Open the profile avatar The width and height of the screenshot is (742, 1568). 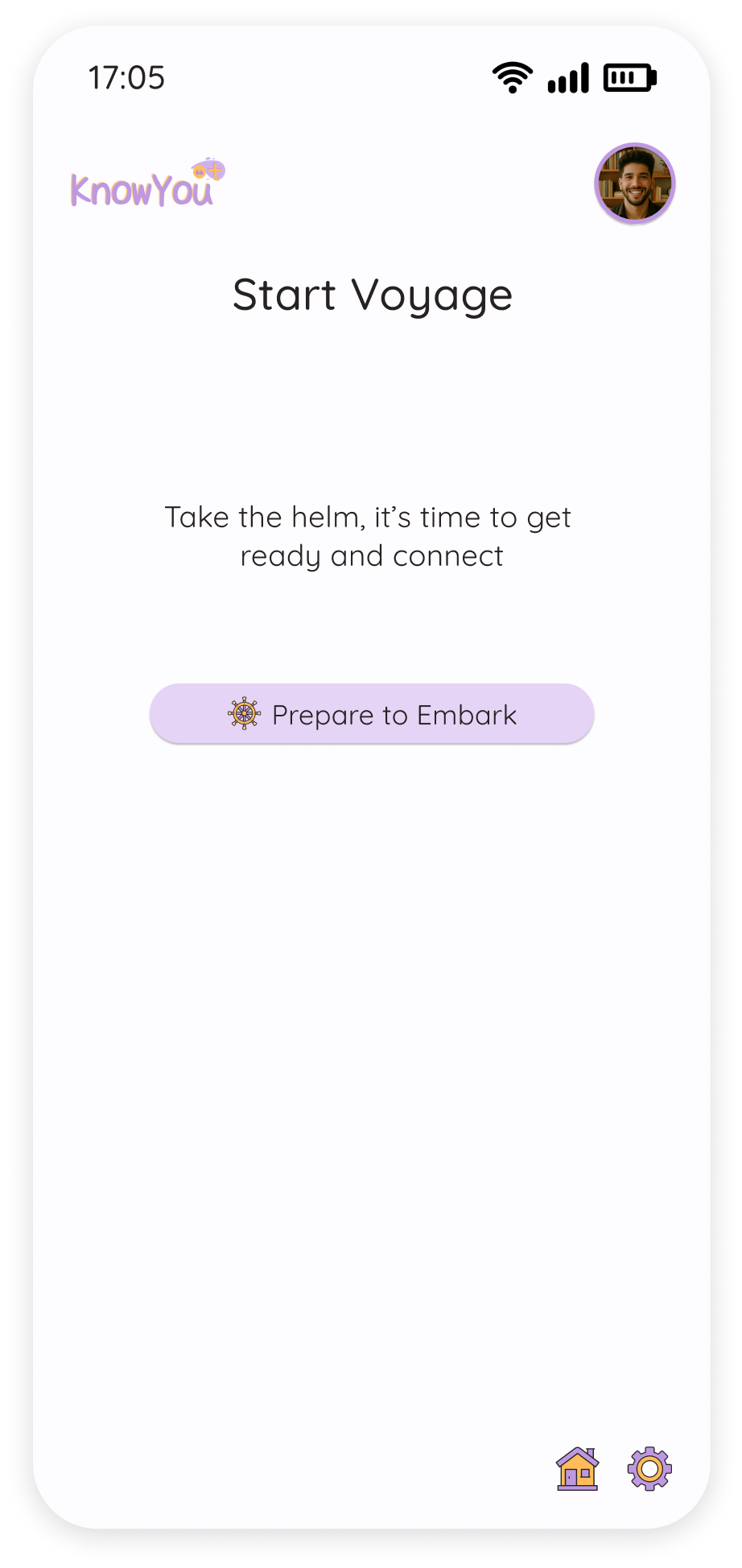click(634, 184)
